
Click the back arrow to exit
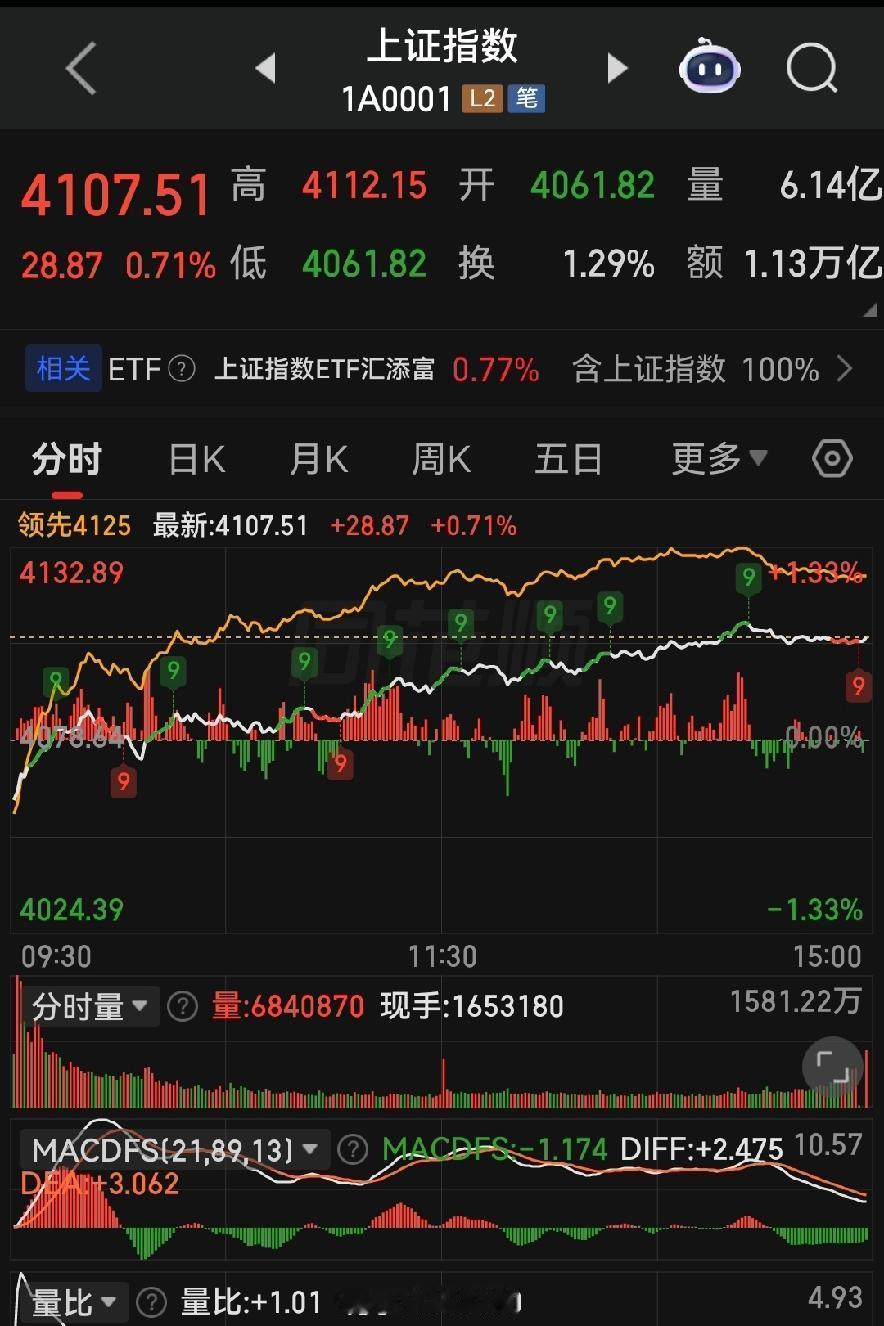click(78, 68)
